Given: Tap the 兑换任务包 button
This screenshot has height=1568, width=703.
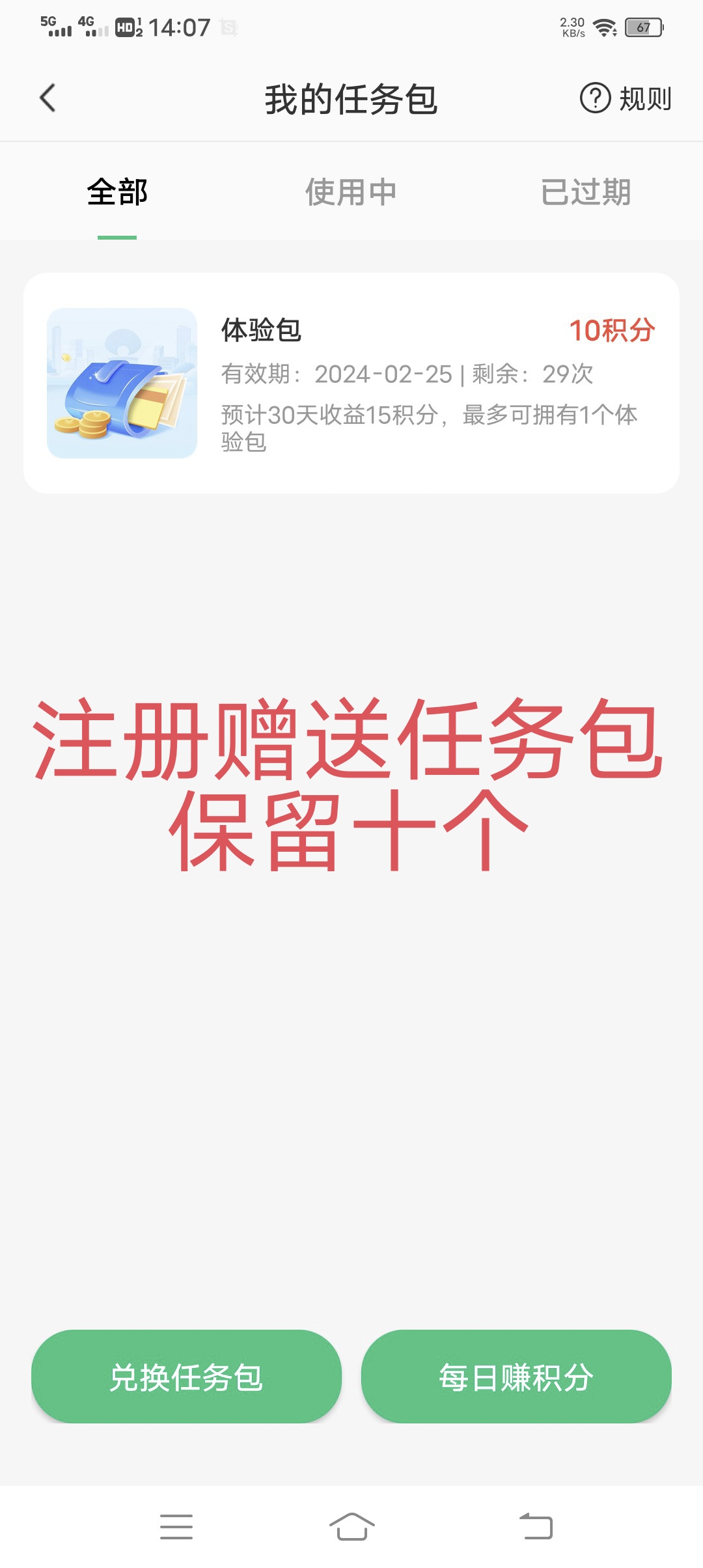Looking at the screenshot, I should point(186,1376).
